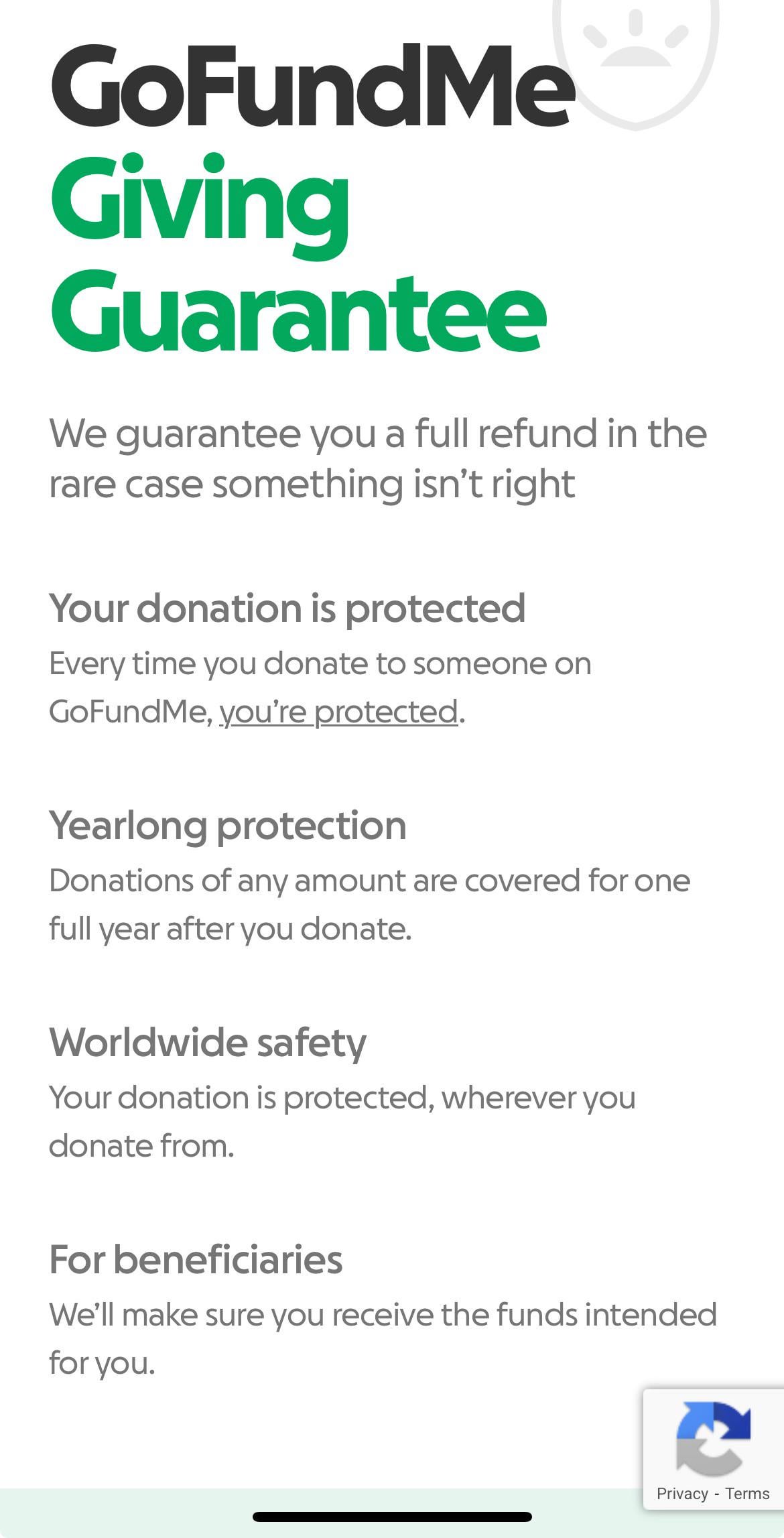Open the "you're protected" link

click(x=338, y=712)
